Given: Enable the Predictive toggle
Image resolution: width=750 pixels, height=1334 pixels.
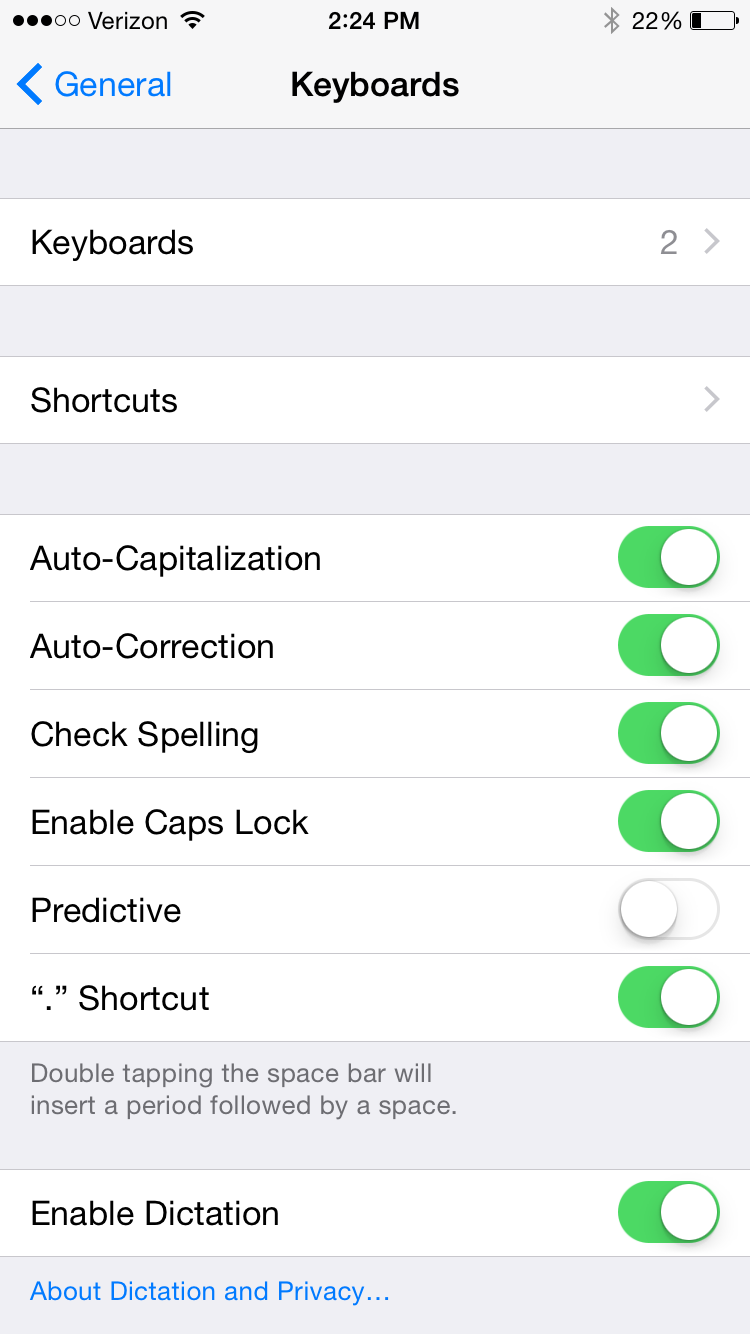Looking at the screenshot, I should [x=668, y=910].
